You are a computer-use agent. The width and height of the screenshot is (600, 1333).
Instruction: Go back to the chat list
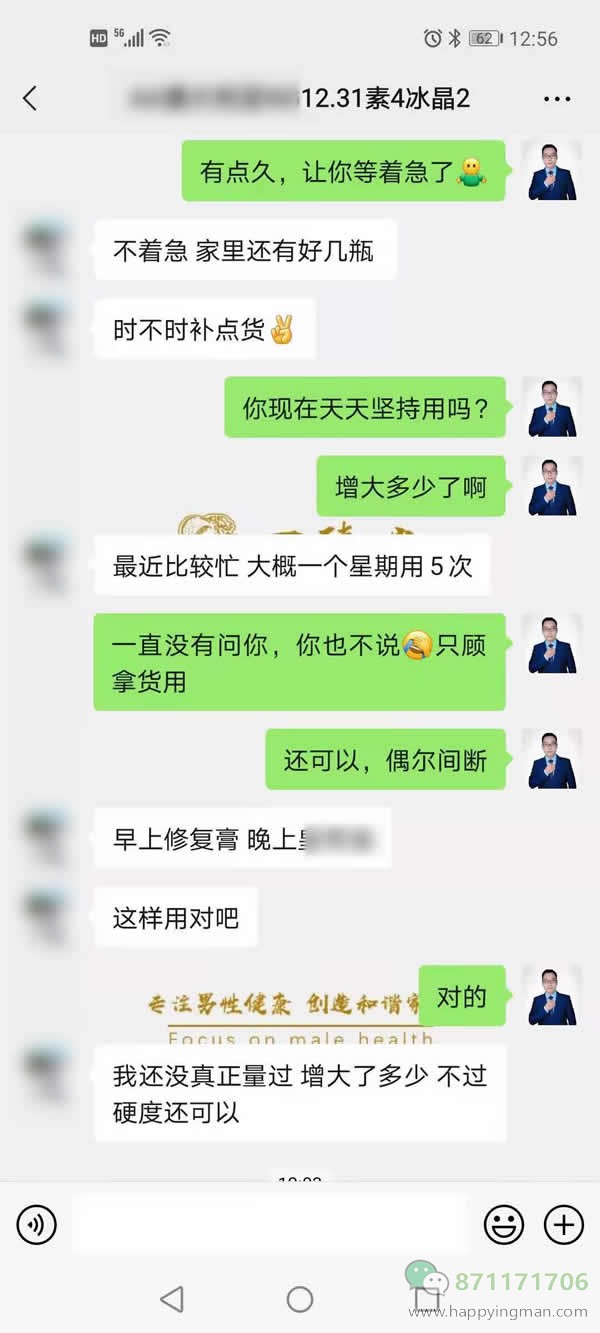30,98
